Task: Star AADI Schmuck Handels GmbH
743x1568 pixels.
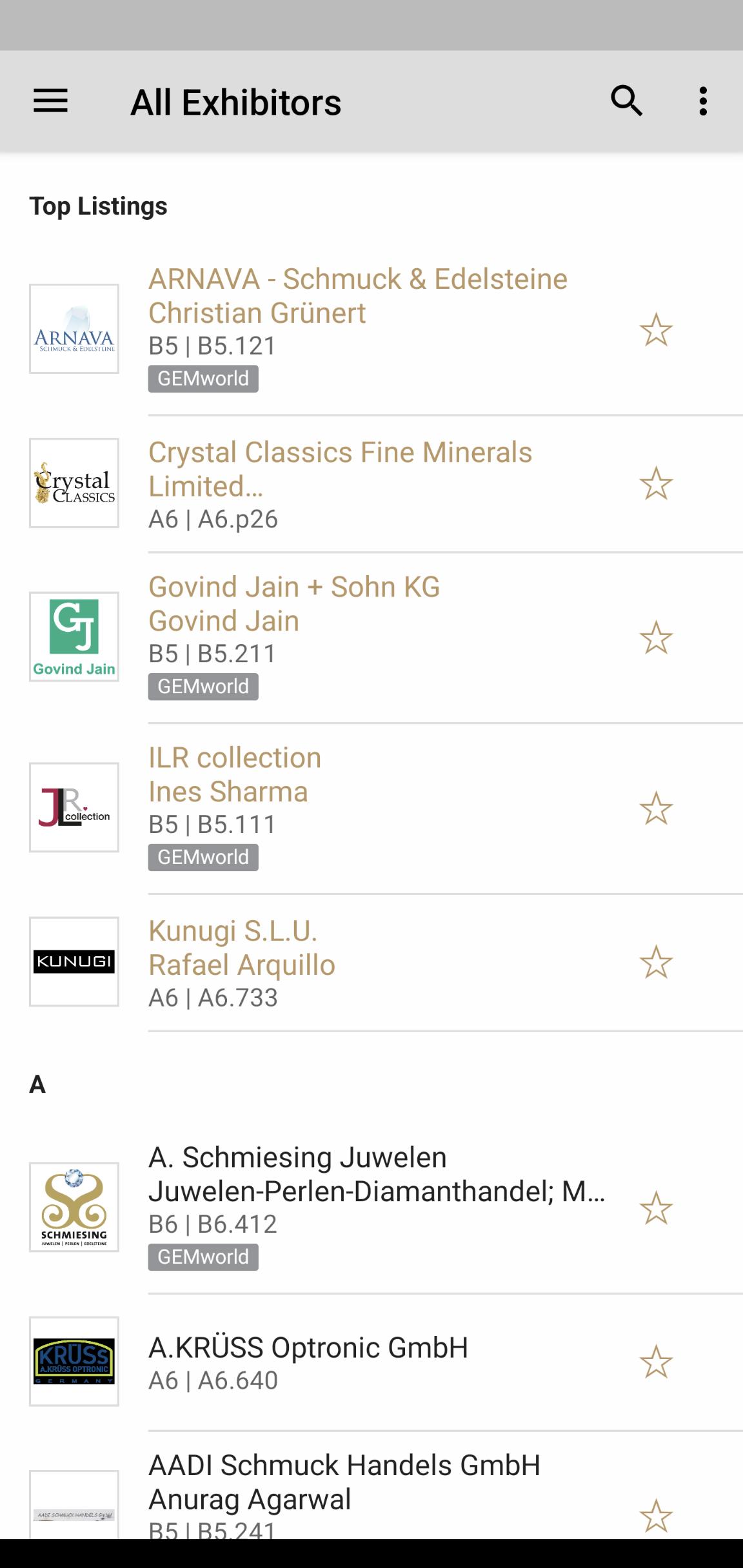Action: pyautogui.click(x=656, y=1516)
